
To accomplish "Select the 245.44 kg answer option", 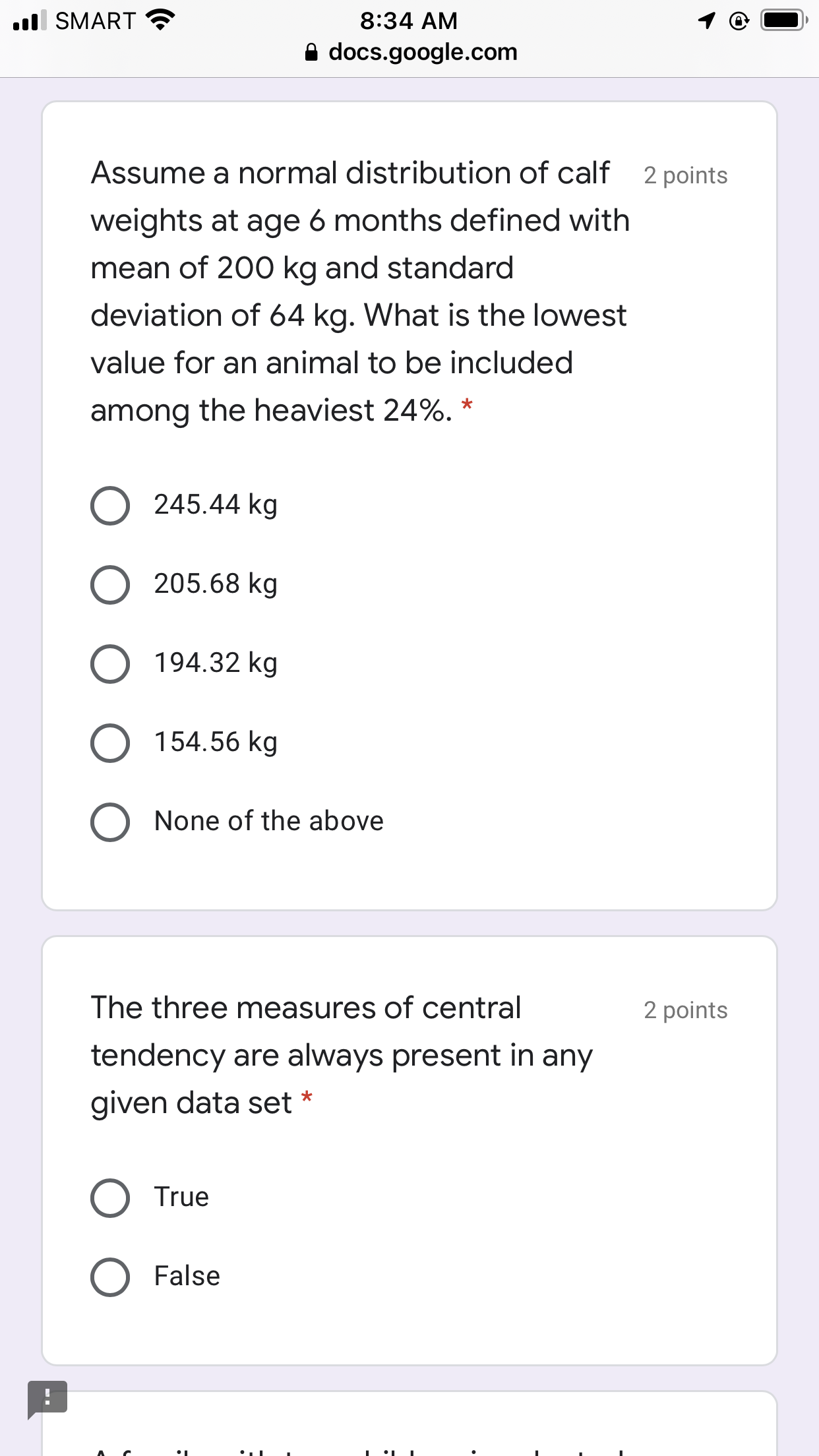I will click(x=110, y=505).
